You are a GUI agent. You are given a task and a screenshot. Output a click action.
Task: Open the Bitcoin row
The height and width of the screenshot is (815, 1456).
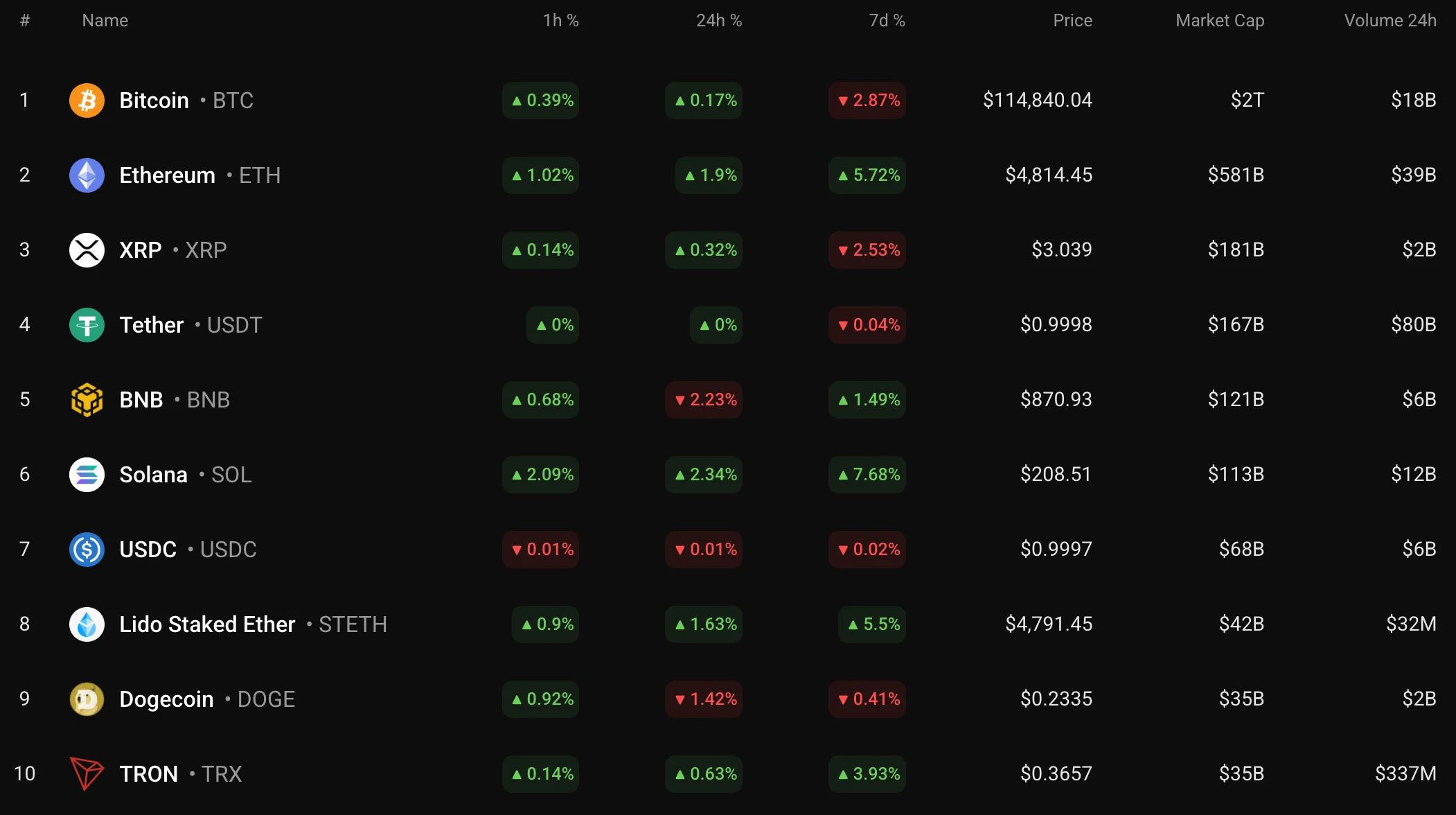[154, 100]
